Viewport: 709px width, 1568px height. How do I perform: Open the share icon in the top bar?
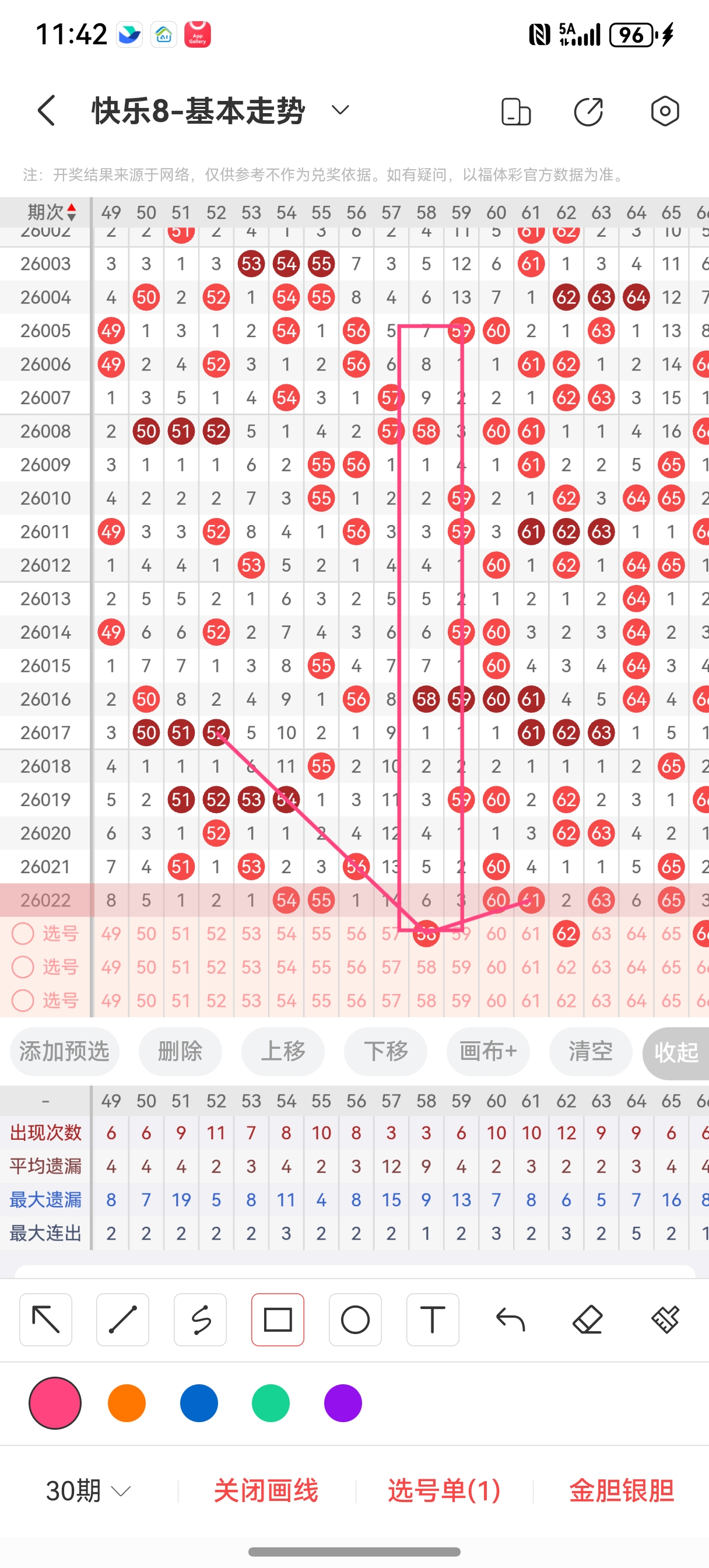(x=588, y=111)
